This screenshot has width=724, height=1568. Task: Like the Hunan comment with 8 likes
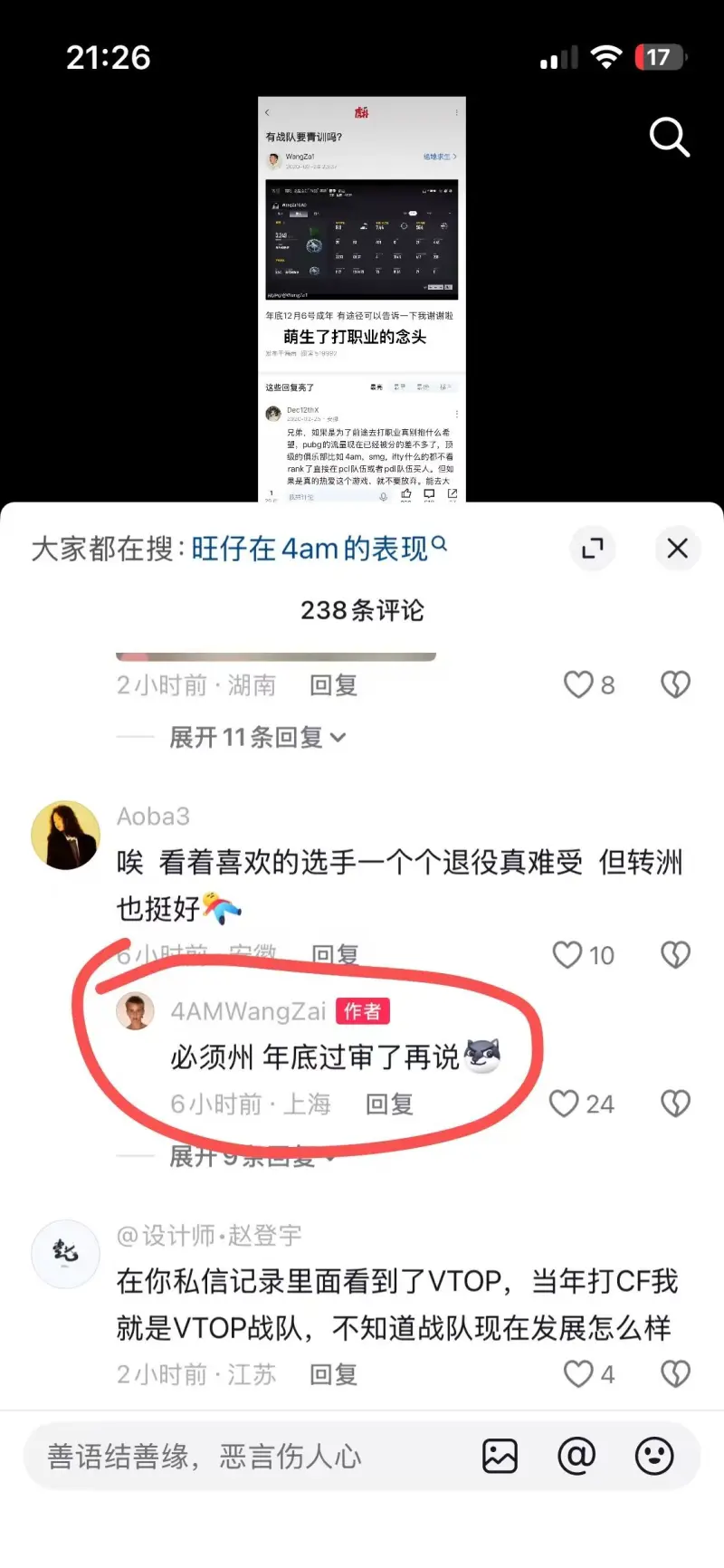pyautogui.click(x=578, y=684)
